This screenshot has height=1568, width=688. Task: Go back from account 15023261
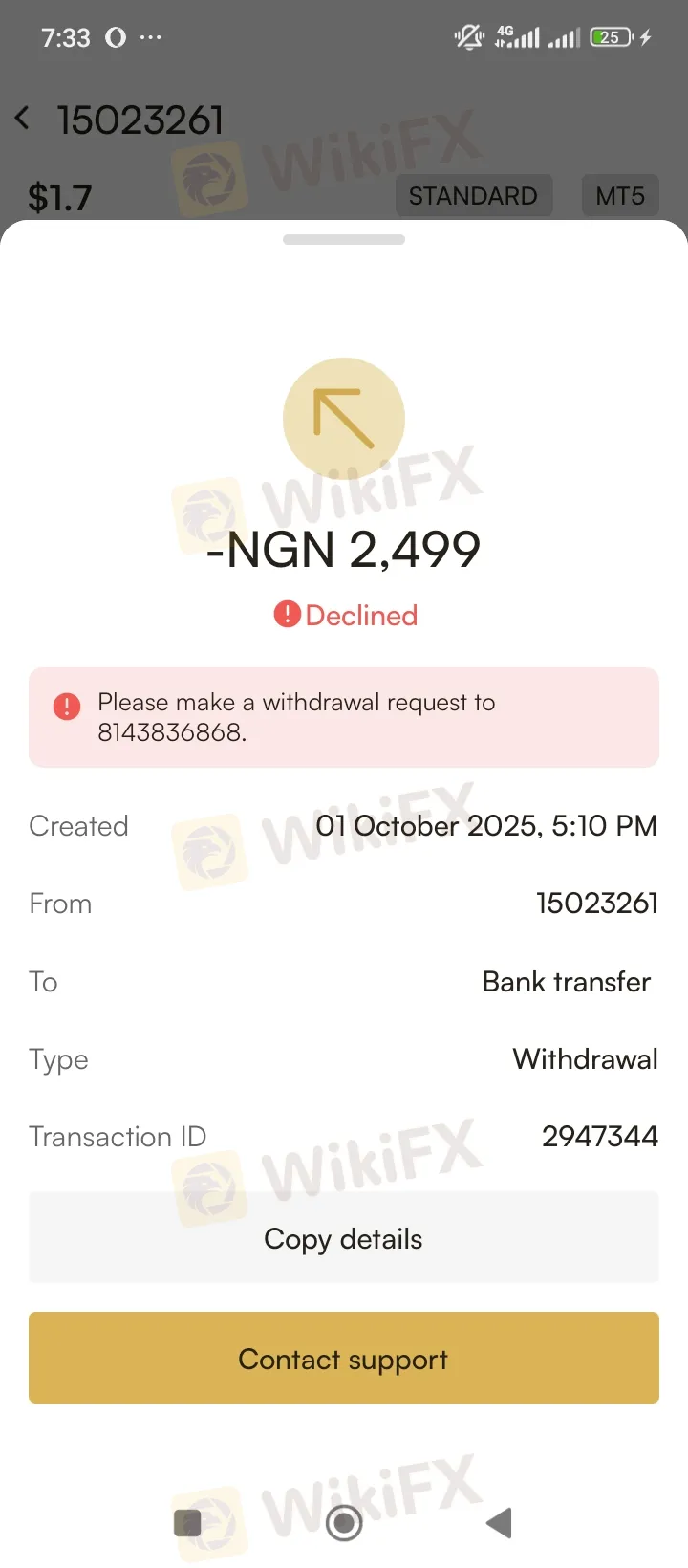tap(23, 120)
